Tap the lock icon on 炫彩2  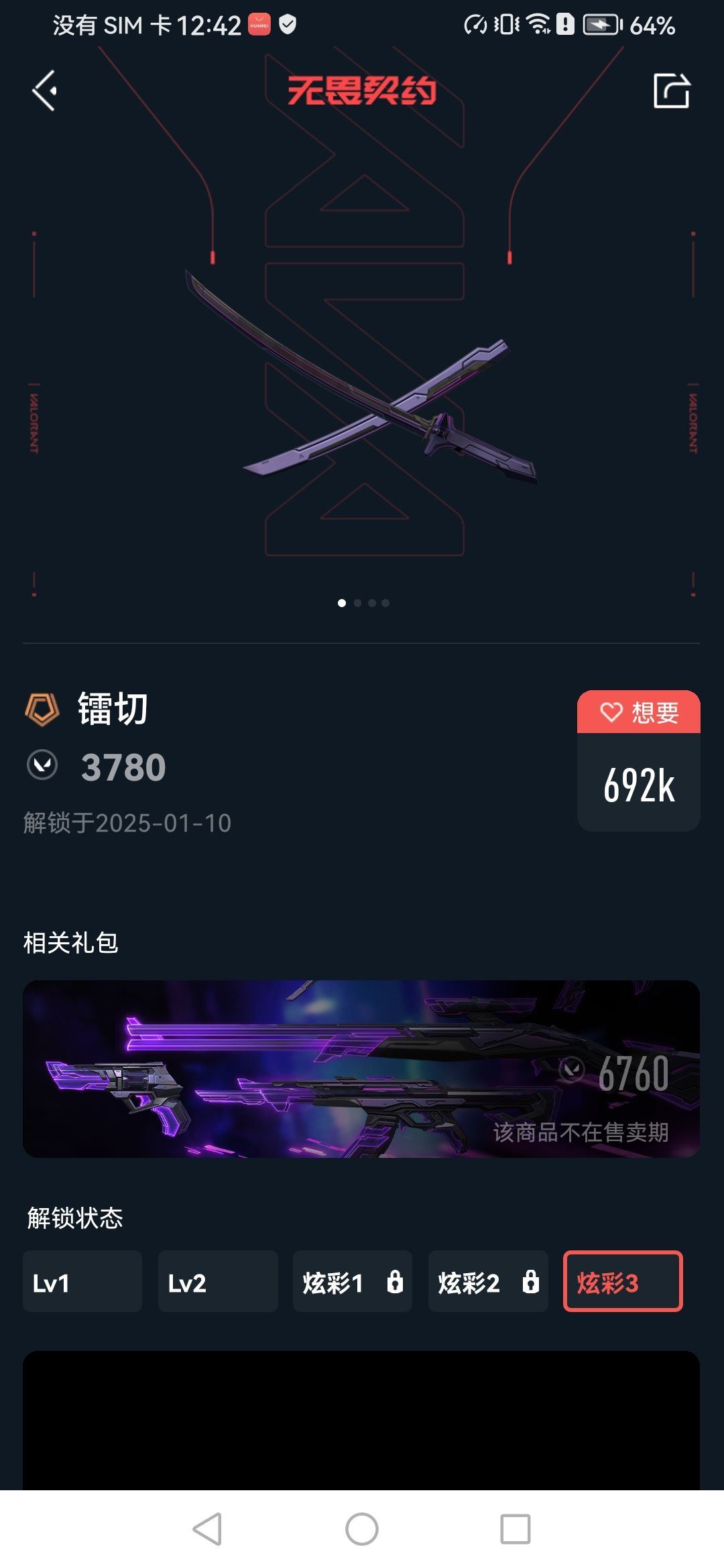[x=531, y=1281]
